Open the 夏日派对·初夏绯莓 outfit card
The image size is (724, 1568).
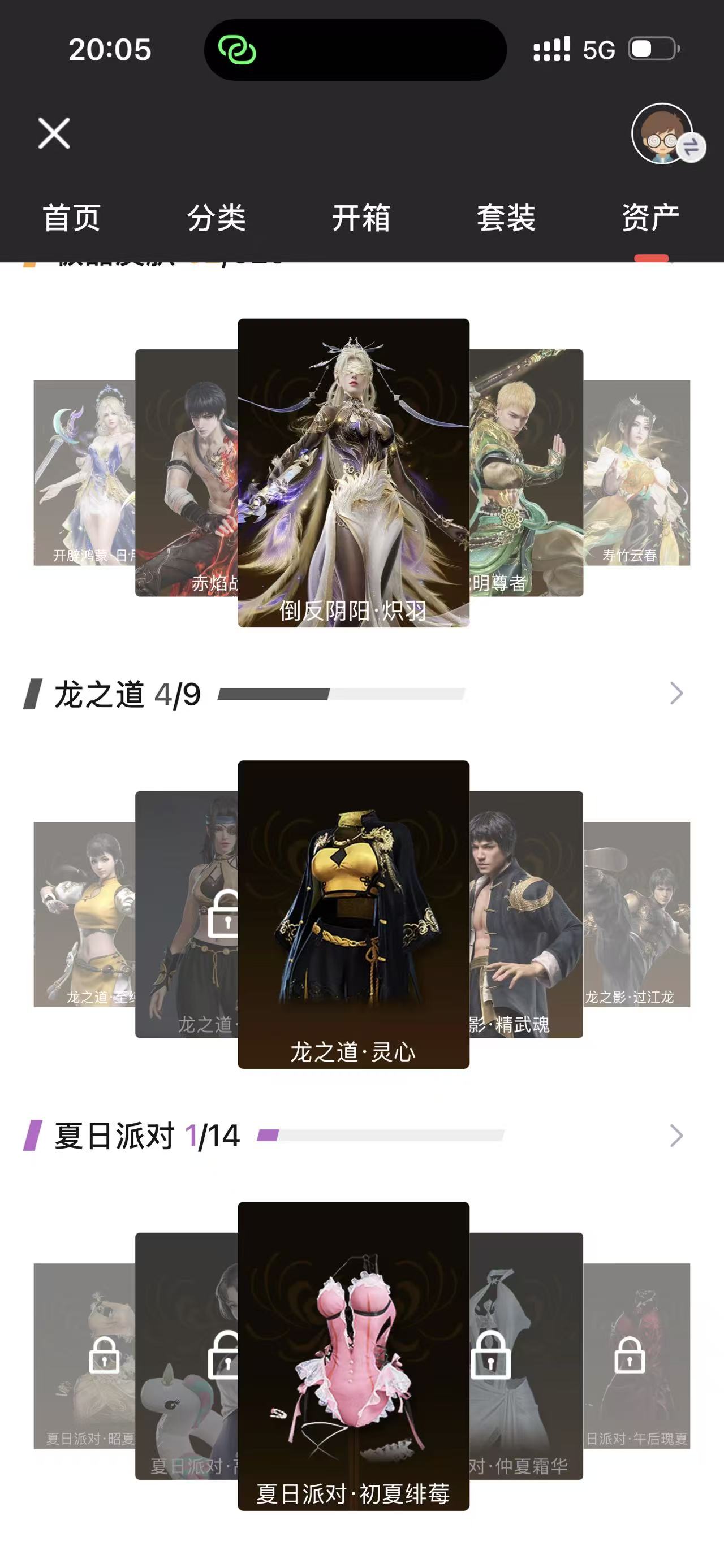tap(353, 1356)
